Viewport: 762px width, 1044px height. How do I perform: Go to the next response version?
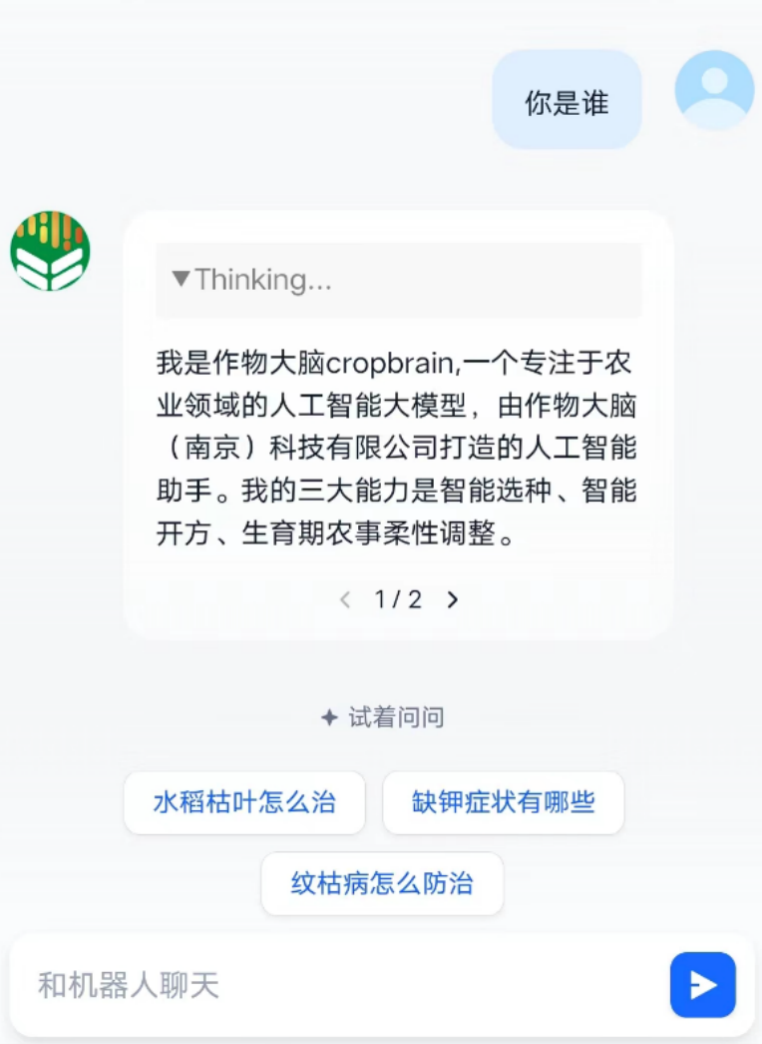pyautogui.click(x=452, y=599)
